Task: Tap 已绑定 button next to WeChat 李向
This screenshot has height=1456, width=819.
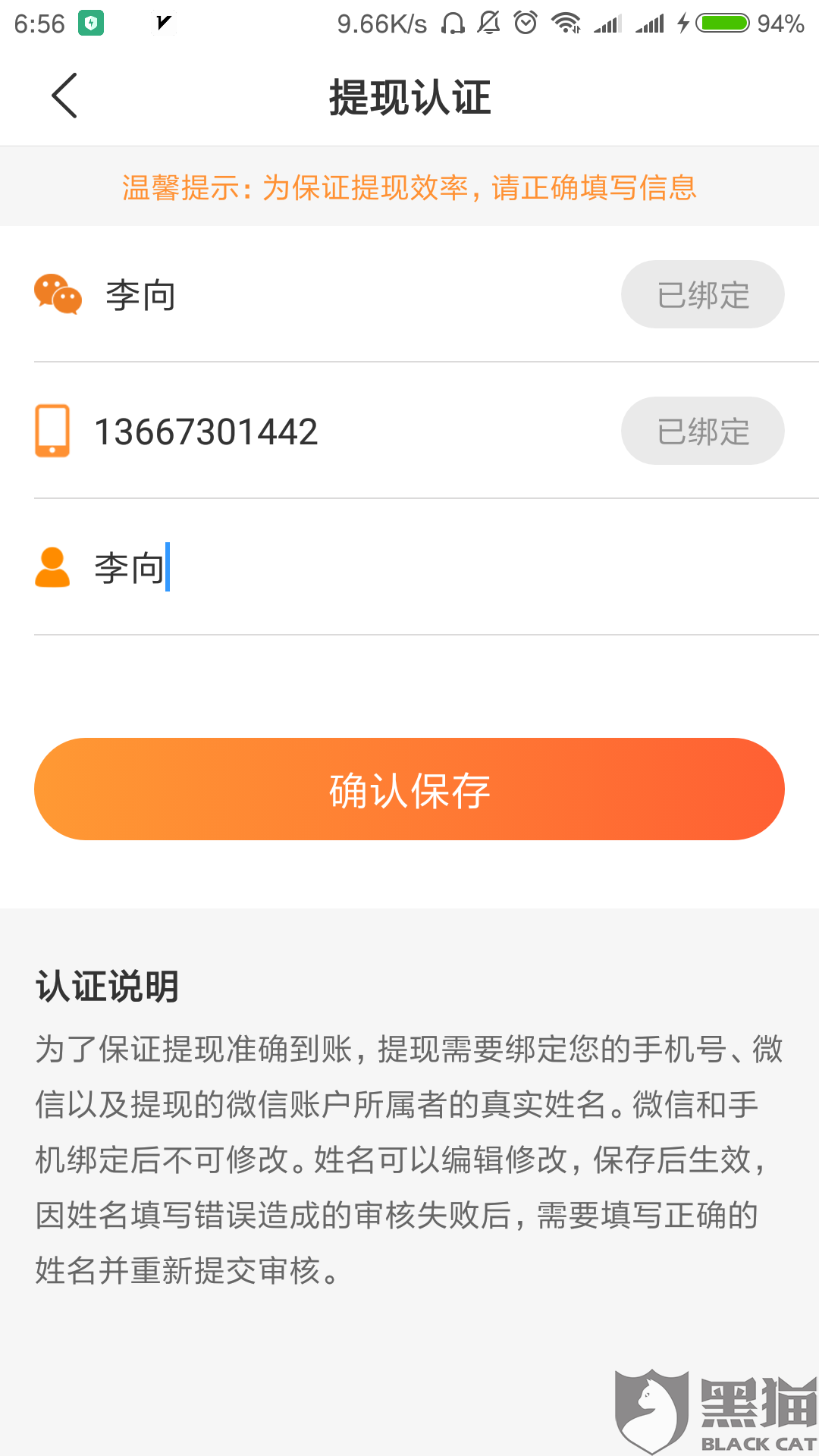Action: pyautogui.click(x=702, y=294)
